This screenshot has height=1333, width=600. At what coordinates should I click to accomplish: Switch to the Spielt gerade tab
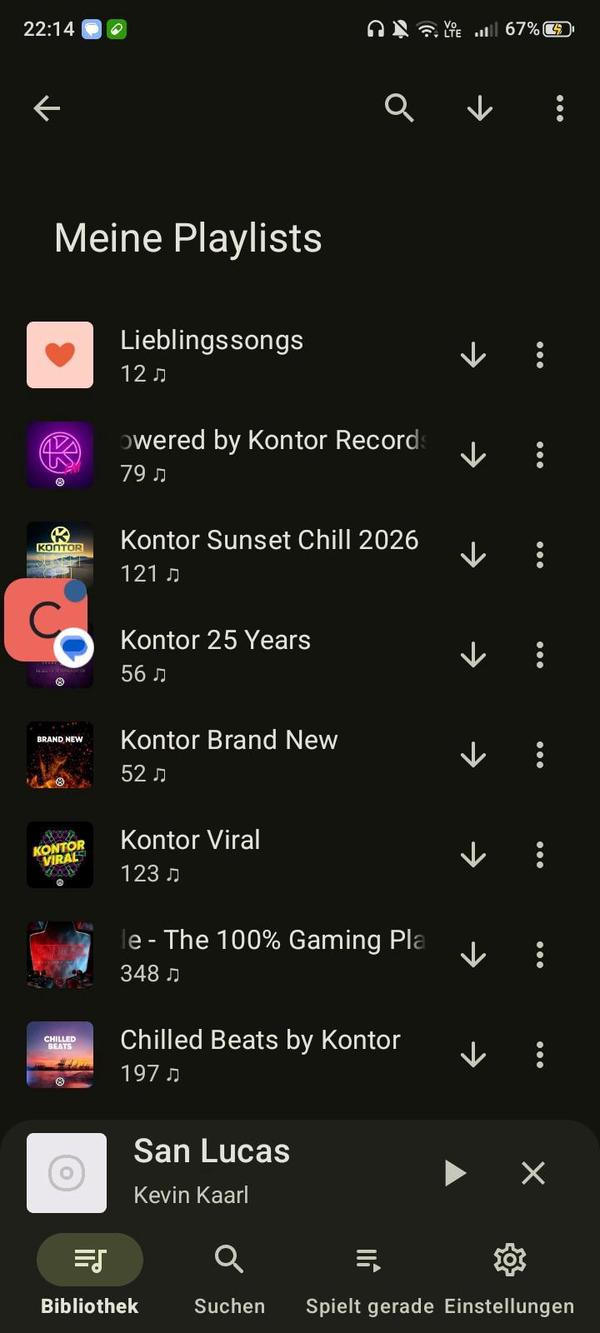(x=369, y=1277)
